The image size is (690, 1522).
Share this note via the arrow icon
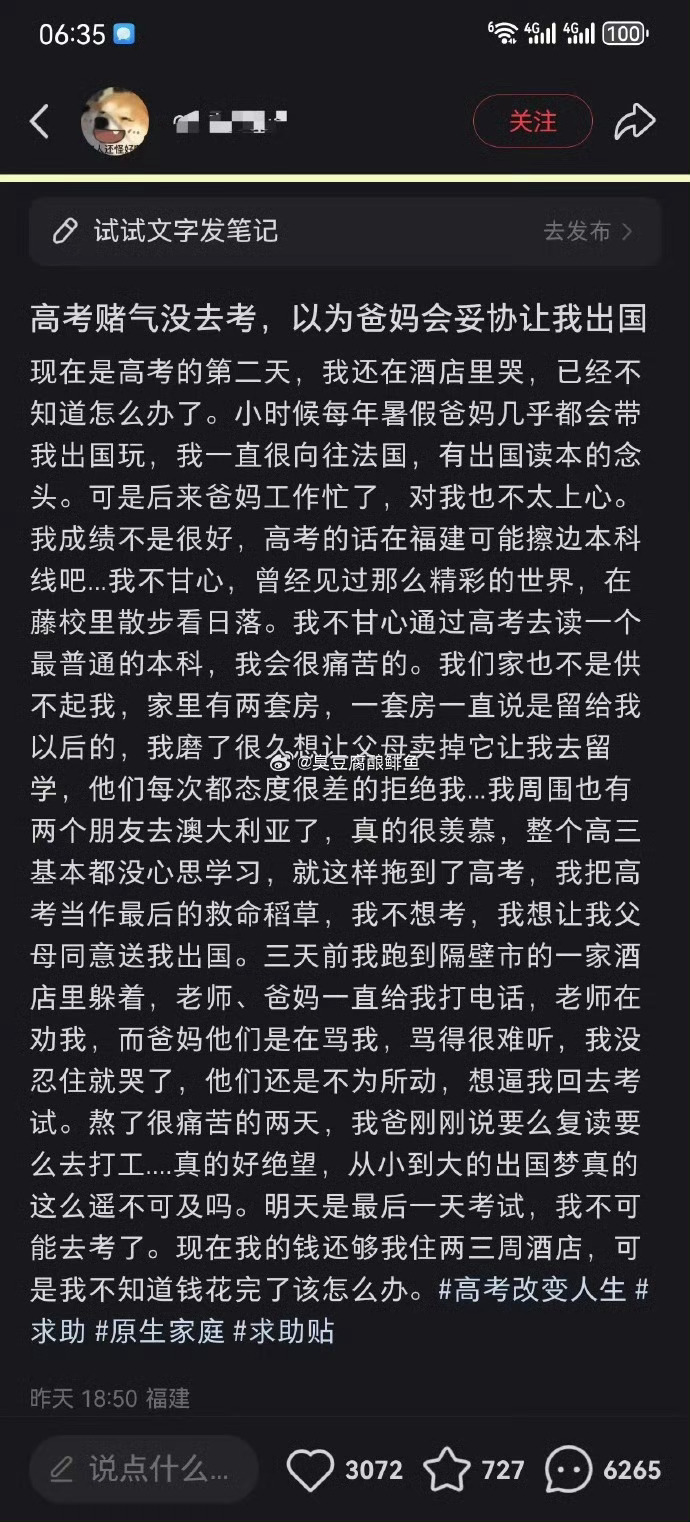pyautogui.click(x=634, y=122)
